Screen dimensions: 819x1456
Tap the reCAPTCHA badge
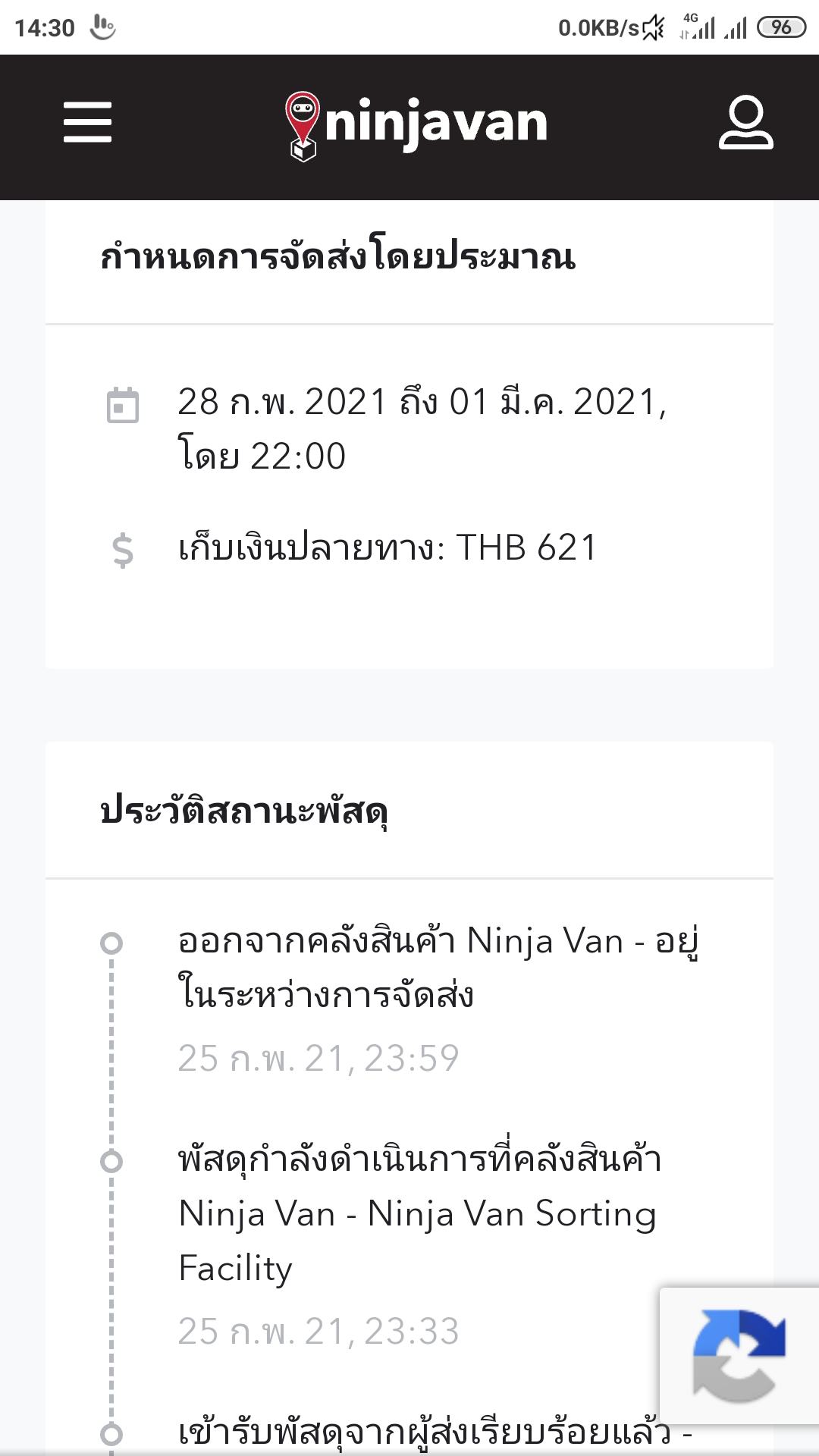pyautogui.click(x=739, y=1356)
